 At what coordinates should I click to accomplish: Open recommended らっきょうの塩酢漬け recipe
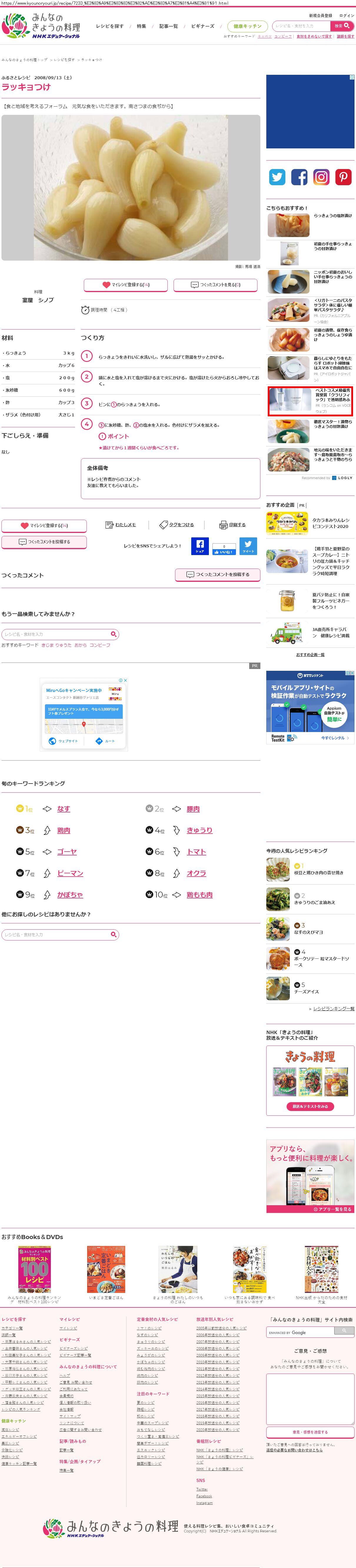(332, 216)
